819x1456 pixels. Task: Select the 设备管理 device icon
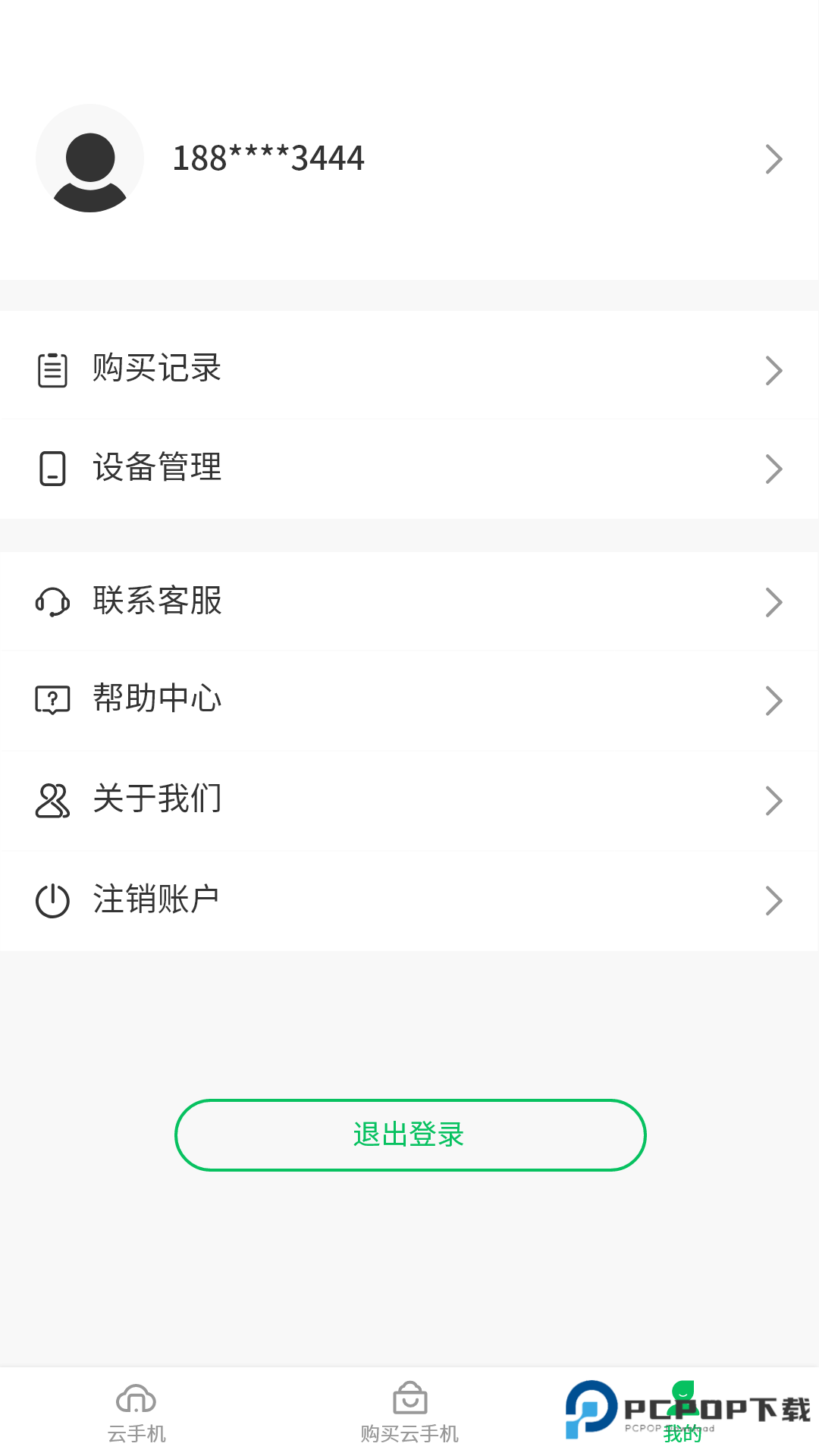tap(52, 469)
